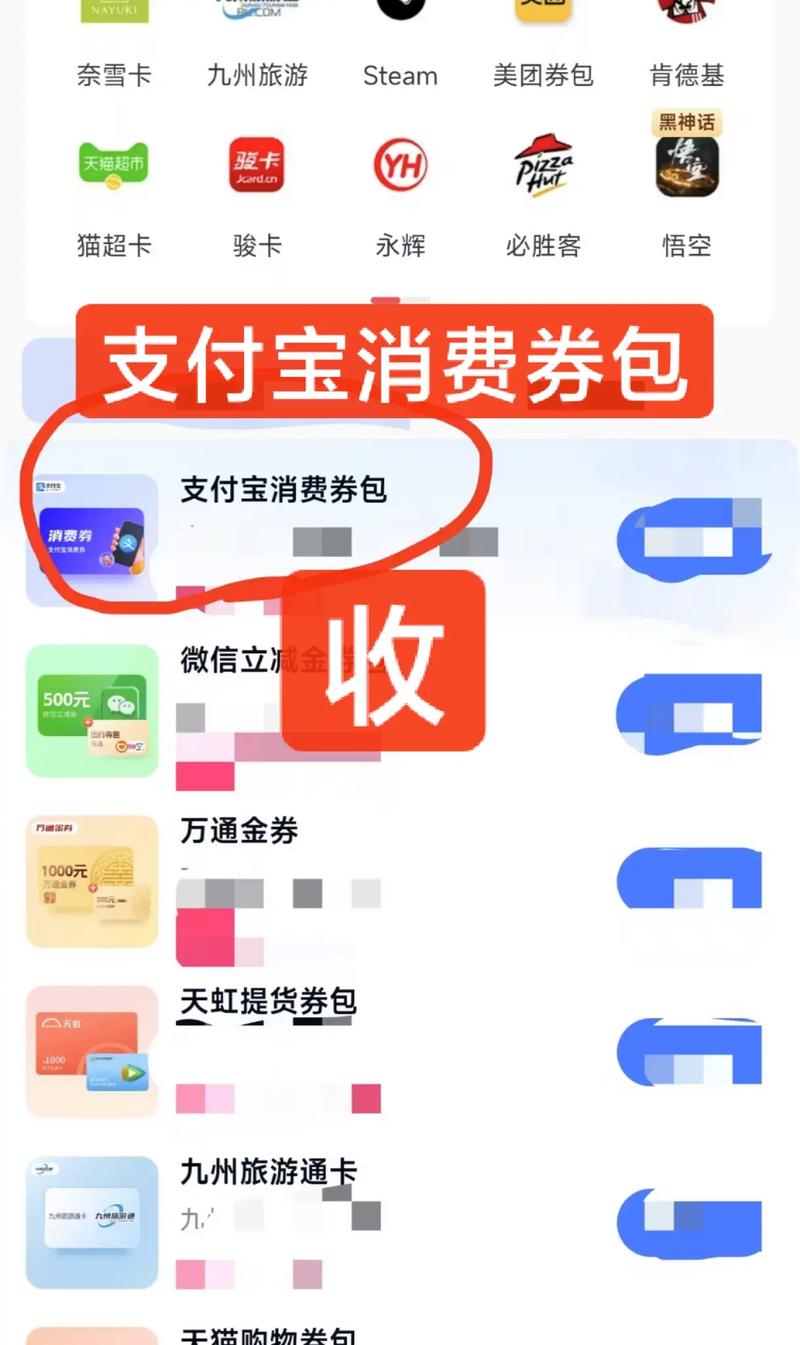The image size is (800, 1345).
Task: Choose the 永辉 card
Action: pyautogui.click(x=400, y=197)
